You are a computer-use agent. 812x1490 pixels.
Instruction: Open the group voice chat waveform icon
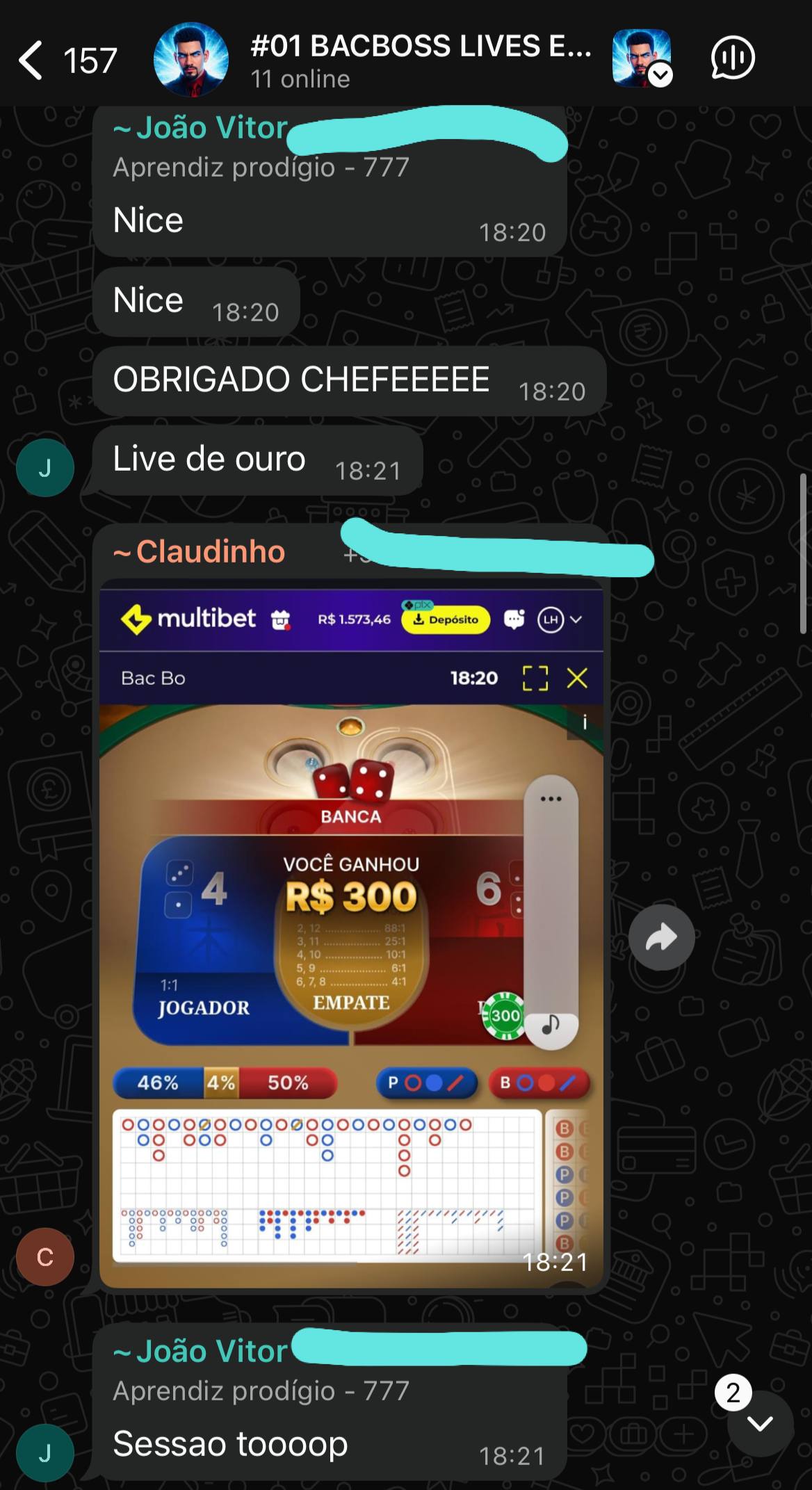tap(733, 58)
